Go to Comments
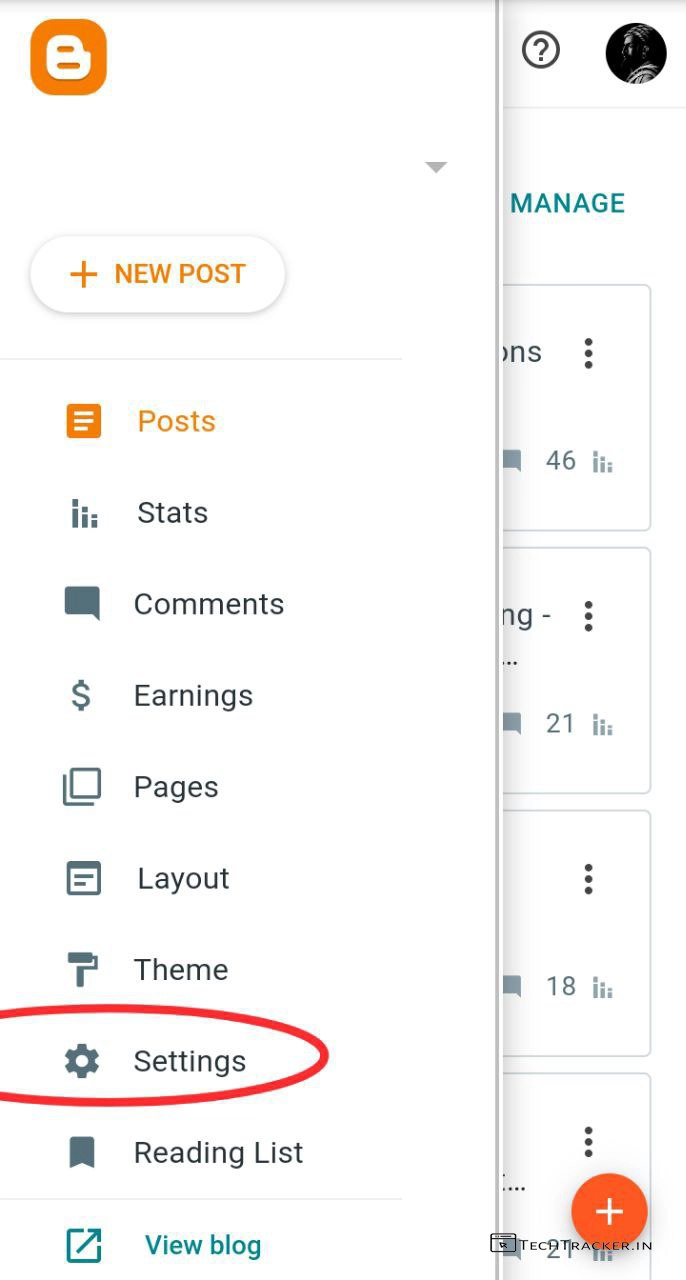 point(208,604)
